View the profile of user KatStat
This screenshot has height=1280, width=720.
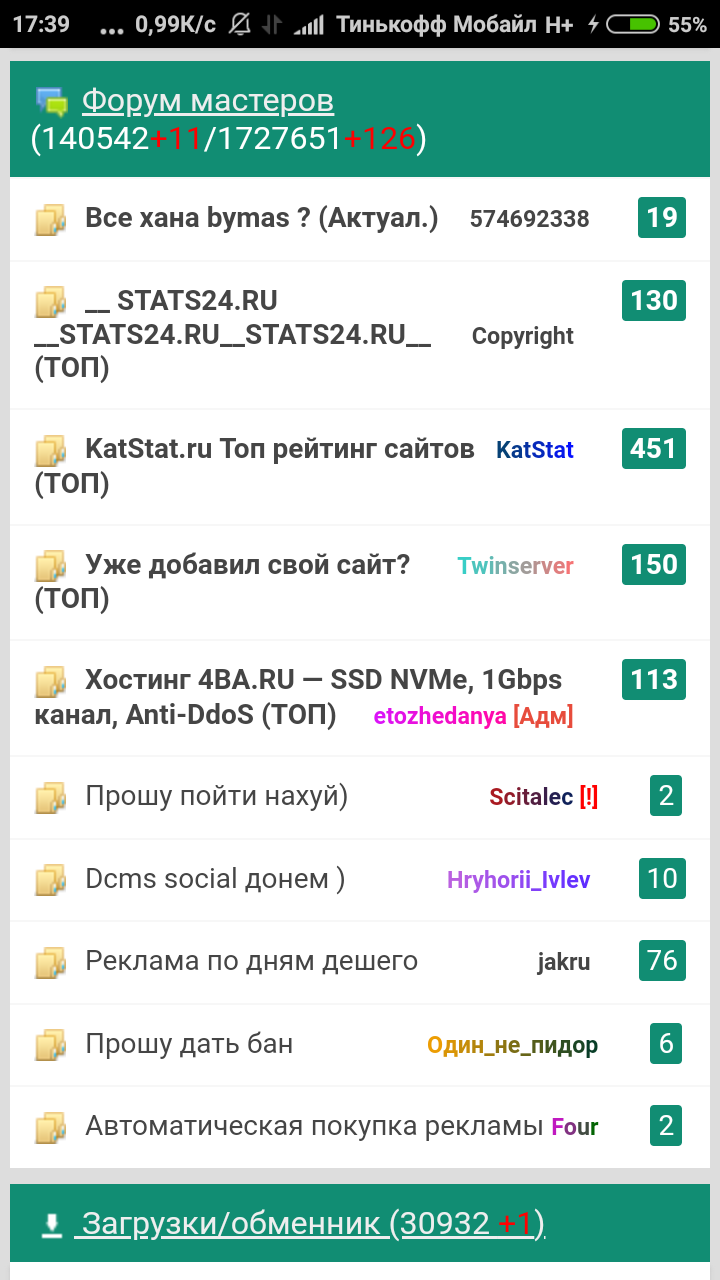point(535,450)
